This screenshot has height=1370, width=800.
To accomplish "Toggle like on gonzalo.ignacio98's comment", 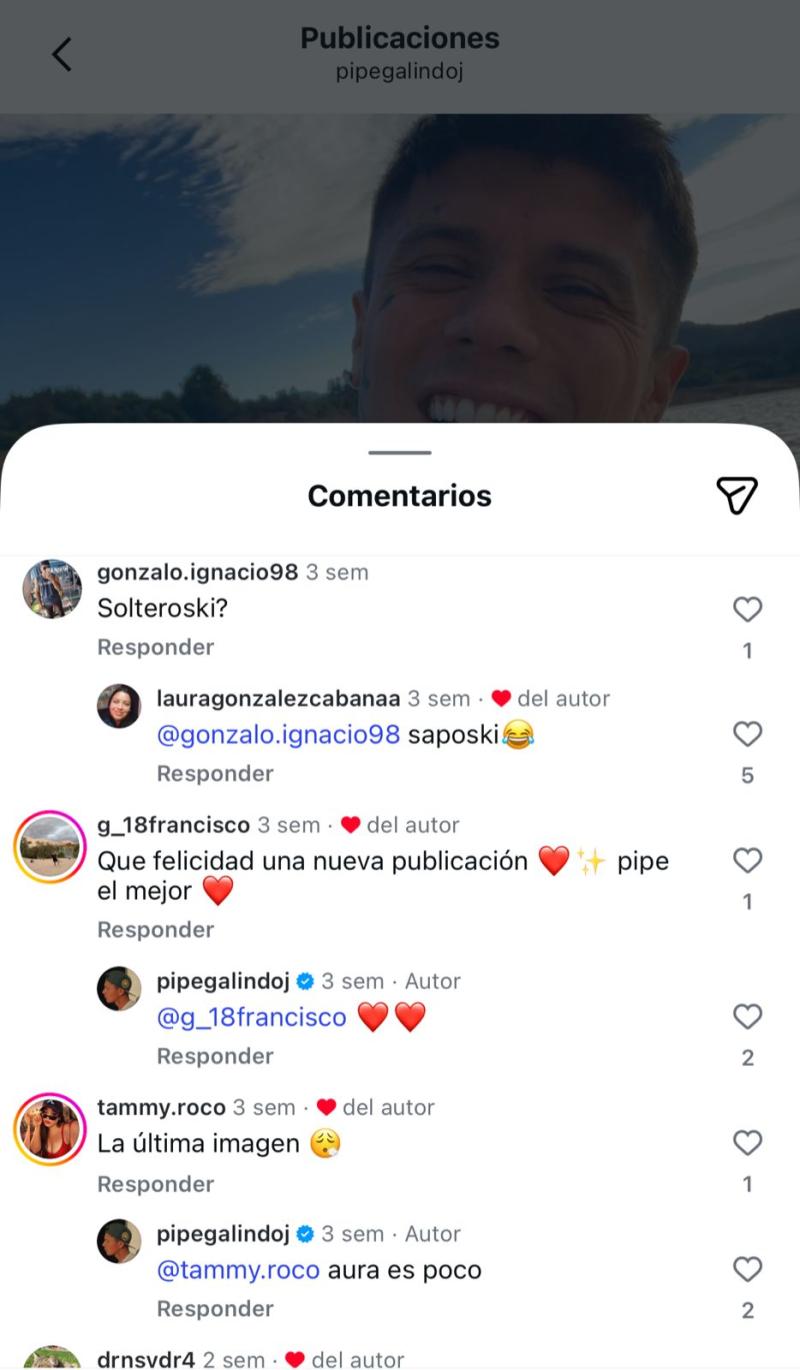I will [x=747, y=608].
